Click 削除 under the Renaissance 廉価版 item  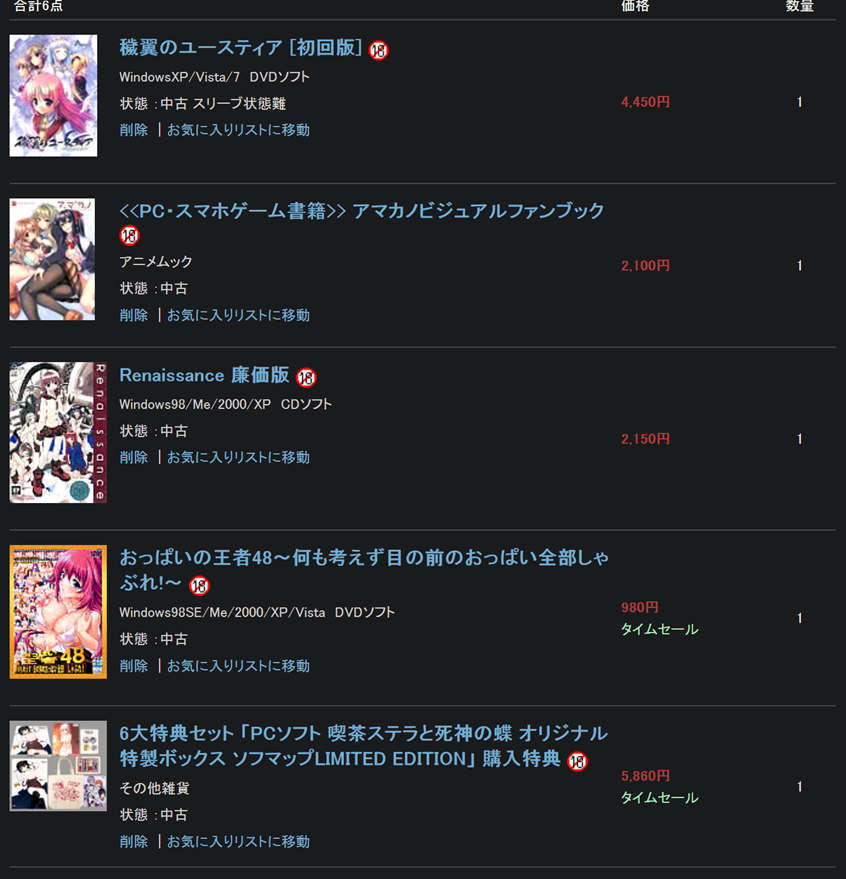(134, 455)
